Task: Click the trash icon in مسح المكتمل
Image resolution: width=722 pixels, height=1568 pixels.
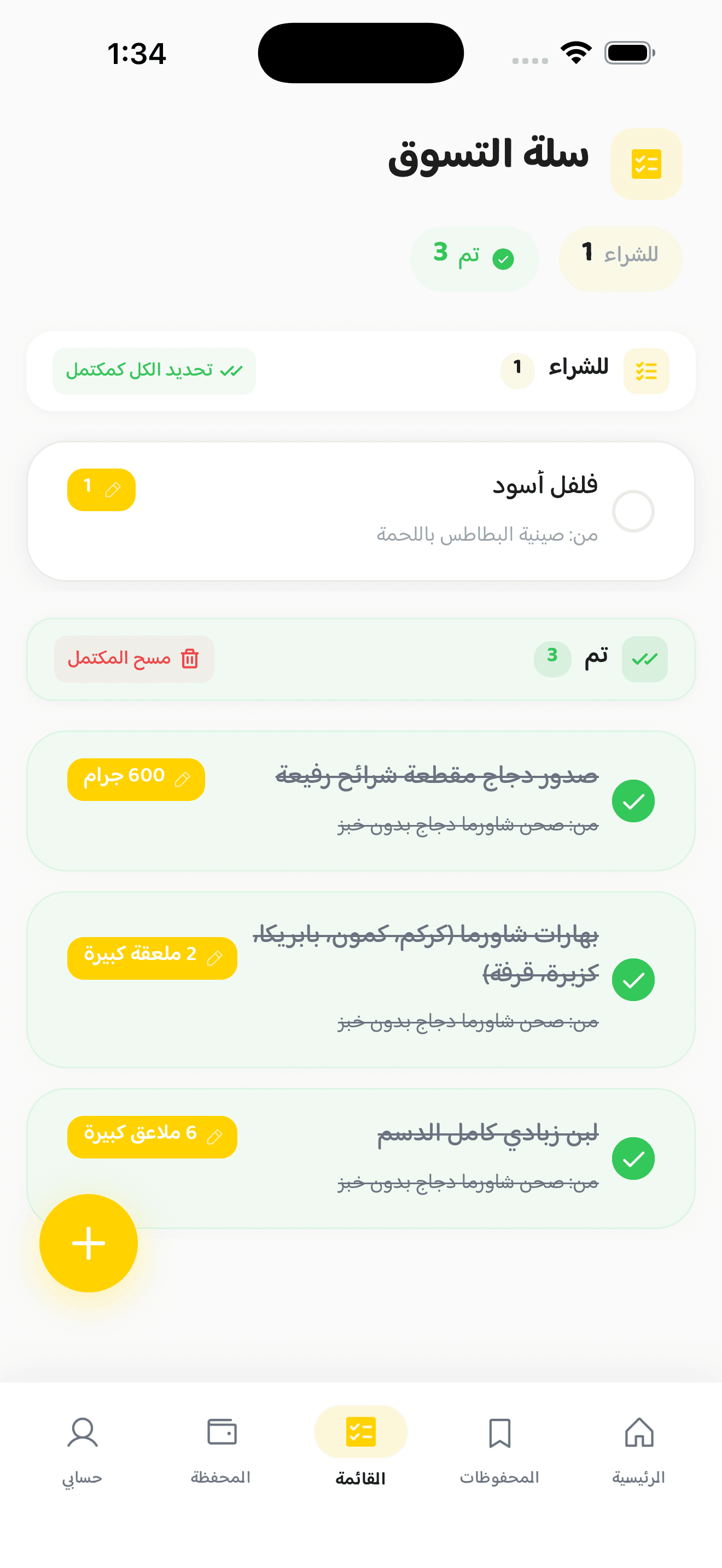Action: pos(190,659)
